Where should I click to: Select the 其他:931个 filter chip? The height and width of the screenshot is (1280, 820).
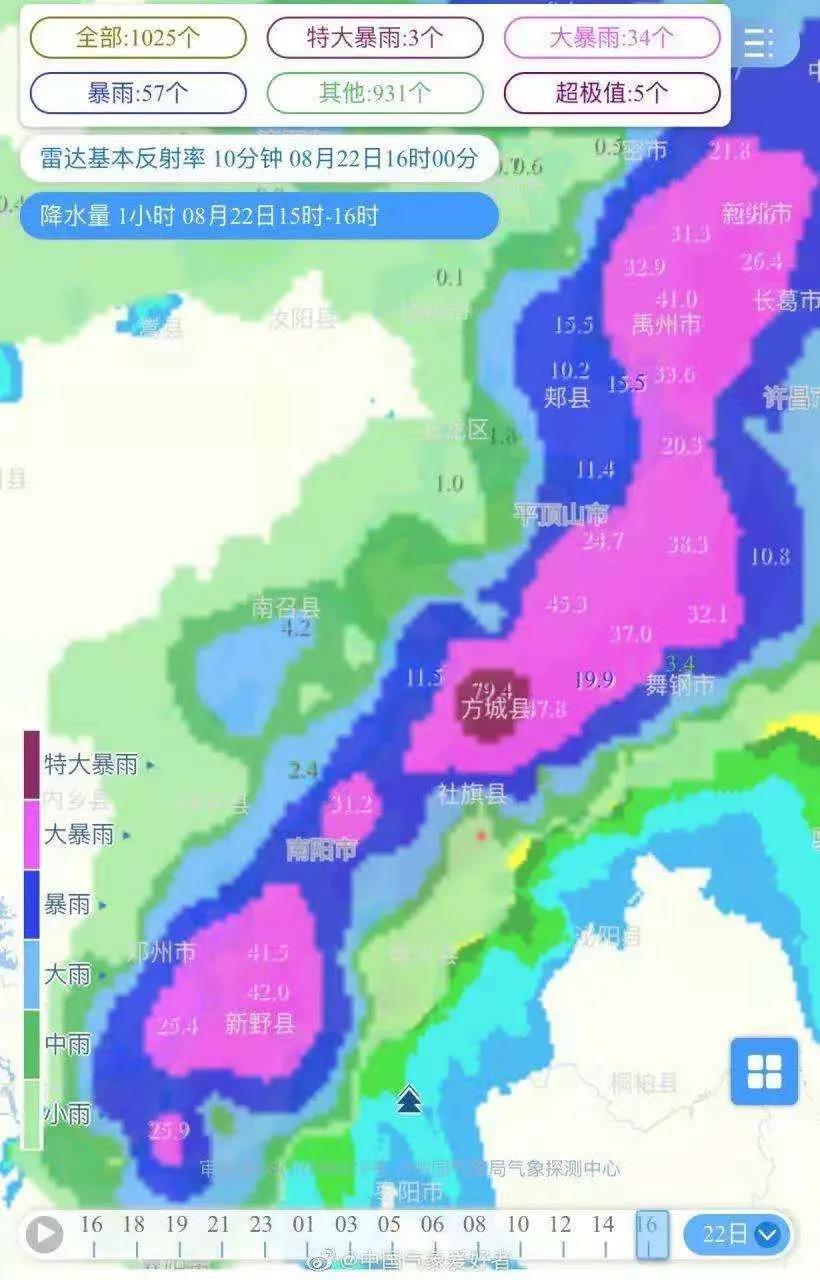point(375,93)
